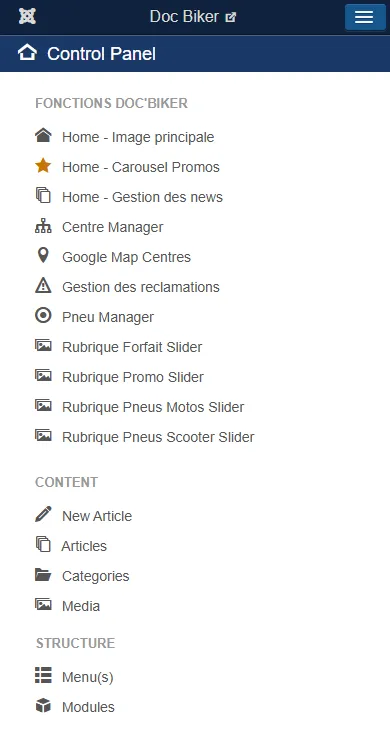Image resolution: width=390 pixels, height=739 pixels.
Task: Open Centre Manager
Action: click(99, 227)
